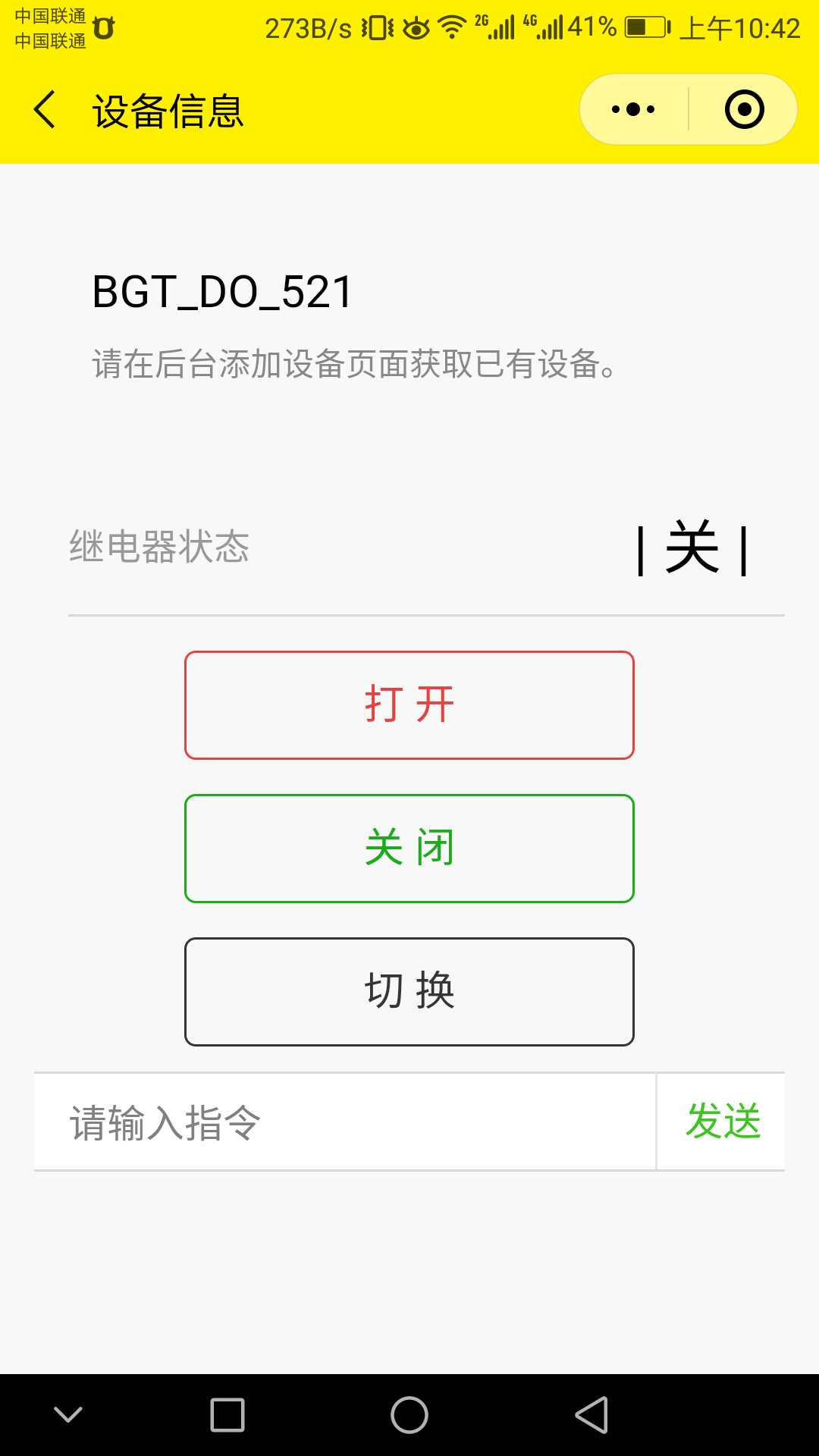The image size is (819, 1456).
Task: Go to the system home screen
Action: [409, 1415]
